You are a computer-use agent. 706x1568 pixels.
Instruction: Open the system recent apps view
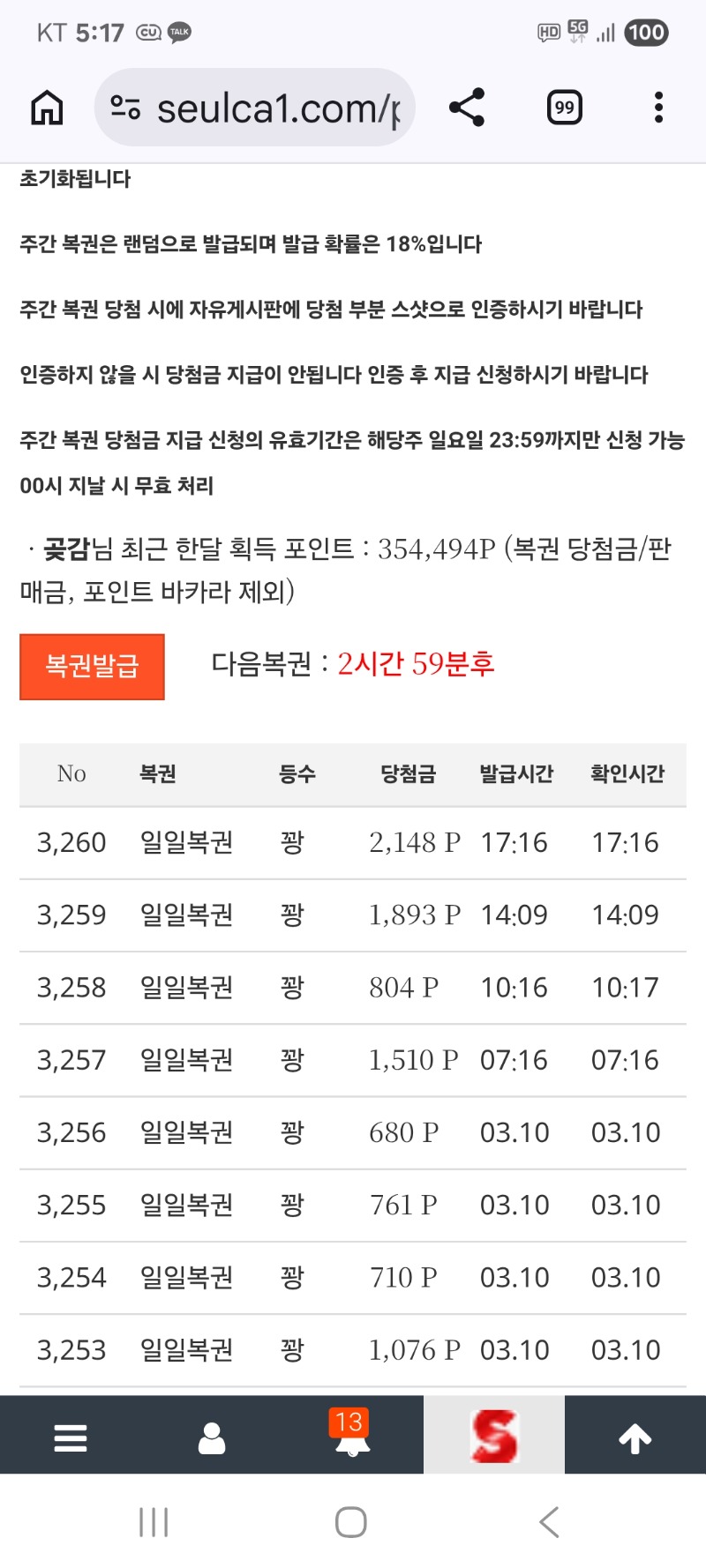[x=154, y=1522]
